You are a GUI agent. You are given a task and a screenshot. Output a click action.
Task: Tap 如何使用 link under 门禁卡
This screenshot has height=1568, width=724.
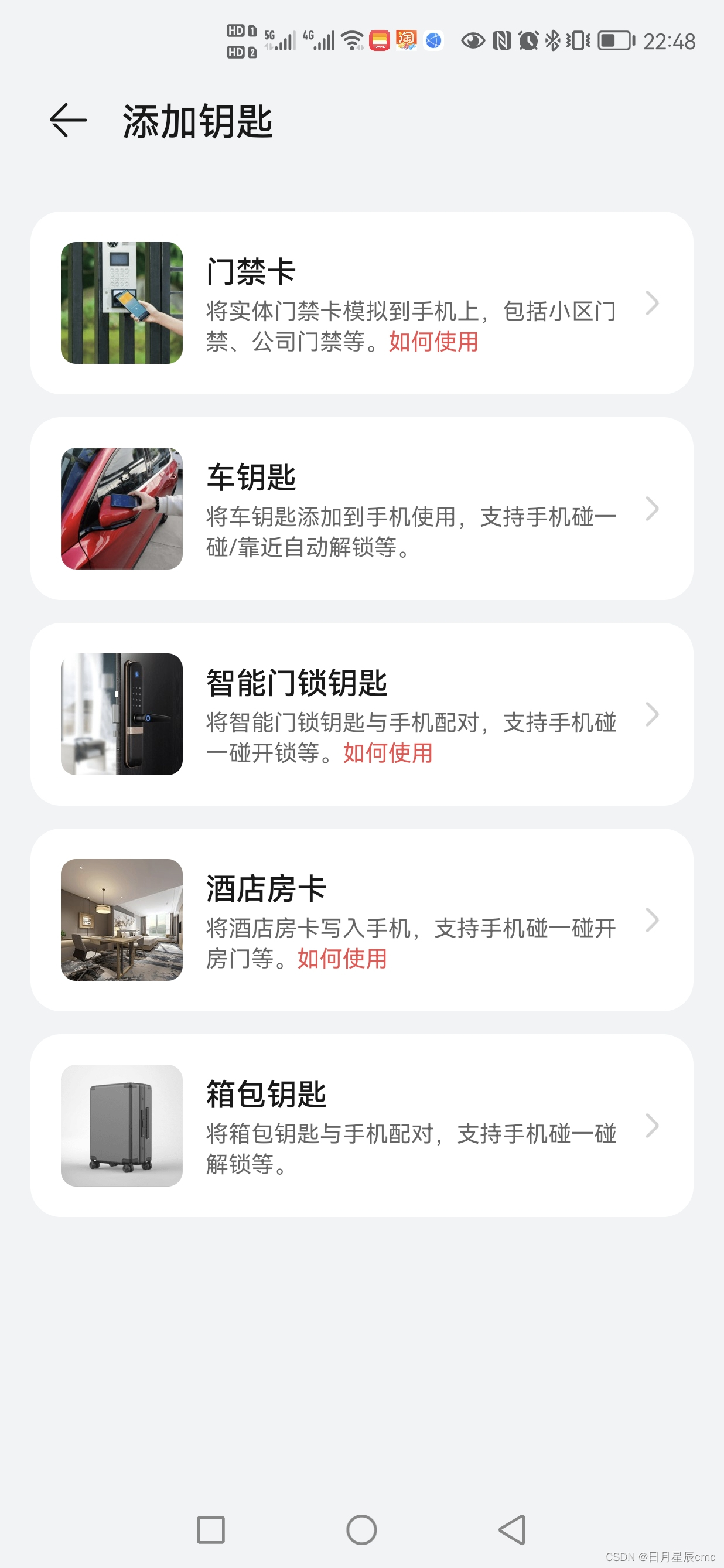[433, 342]
